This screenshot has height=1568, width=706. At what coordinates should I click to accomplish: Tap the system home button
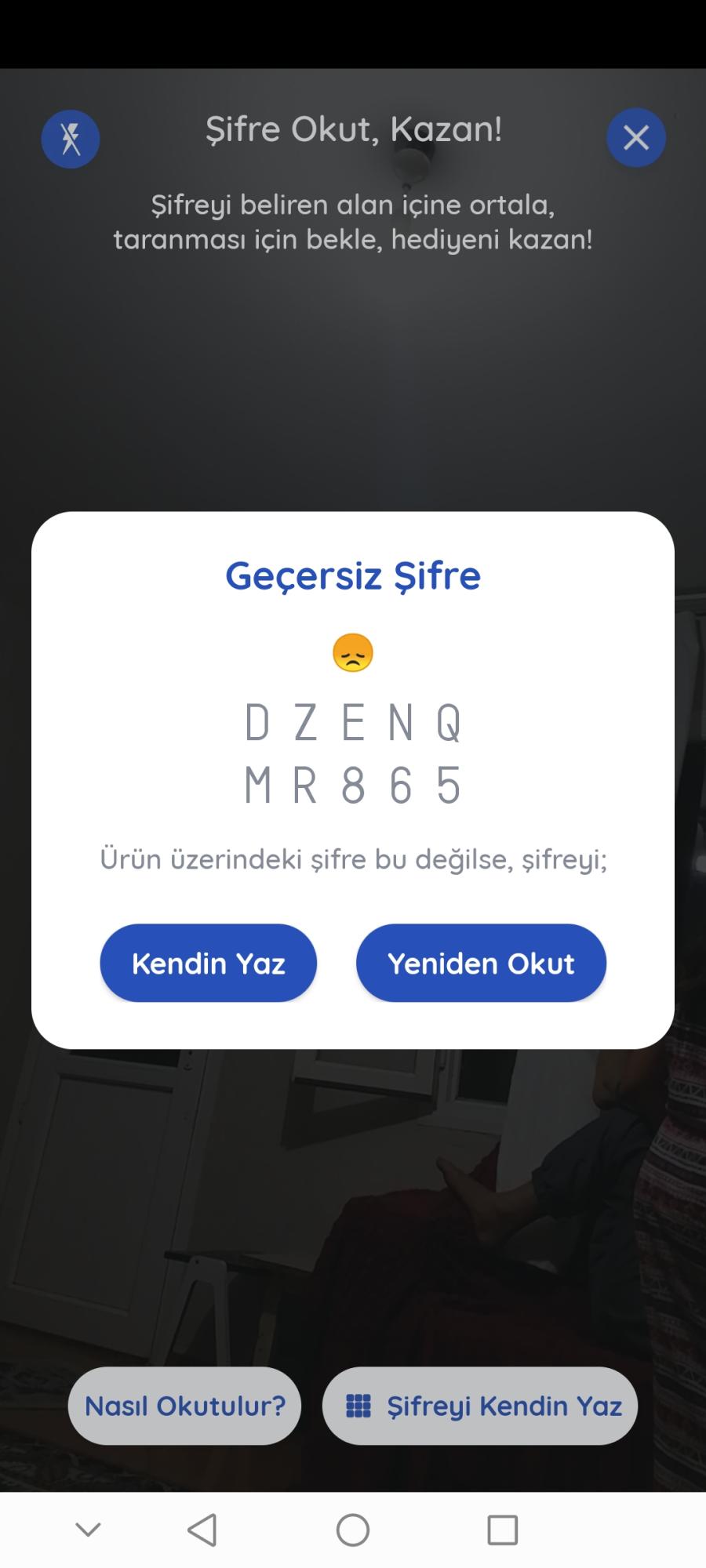point(353,1530)
